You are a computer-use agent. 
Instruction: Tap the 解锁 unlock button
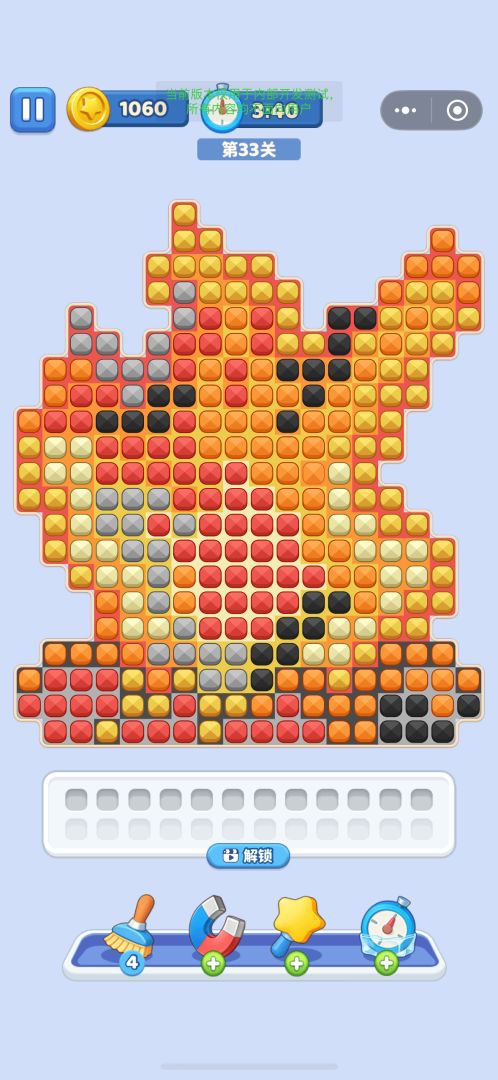(248, 855)
